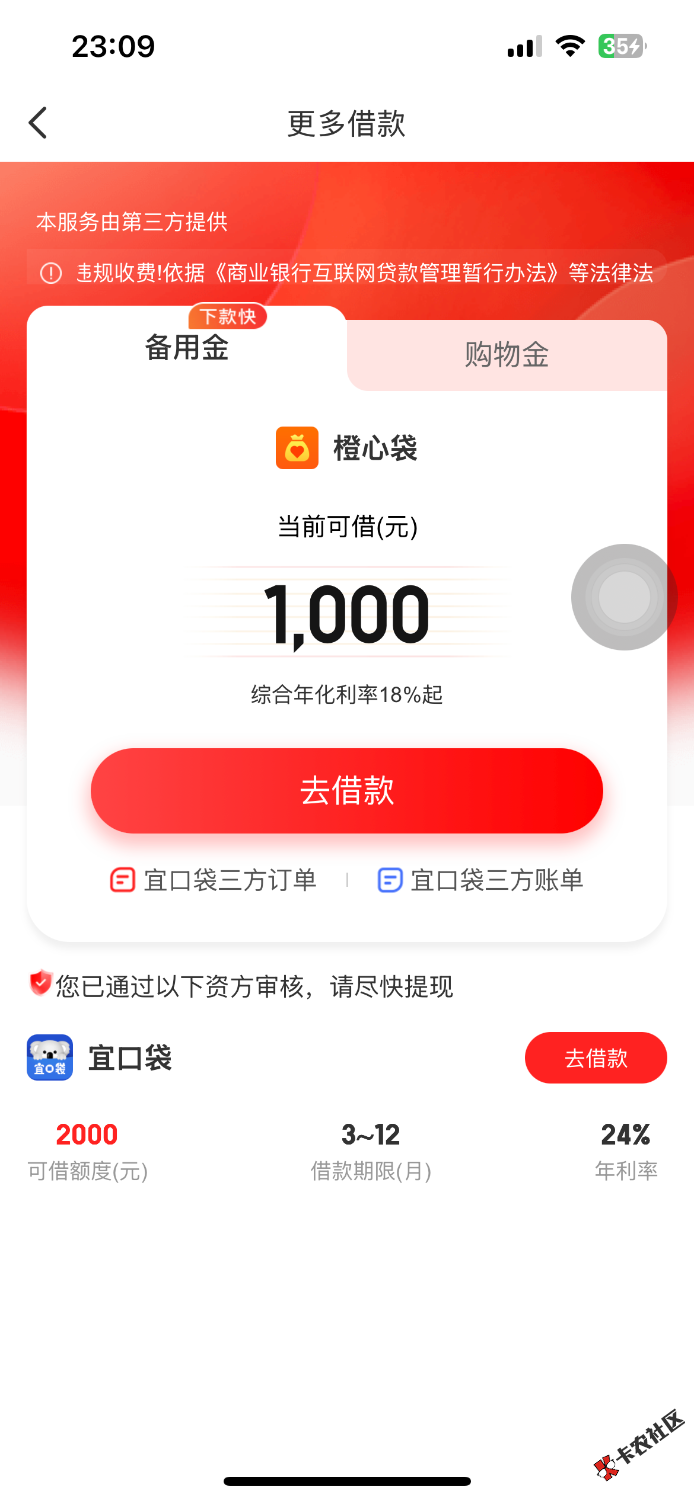The width and height of the screenshot is (694, 1500).
Task: Switch to the 购物金 tab
Action: (x=507, y=355)
